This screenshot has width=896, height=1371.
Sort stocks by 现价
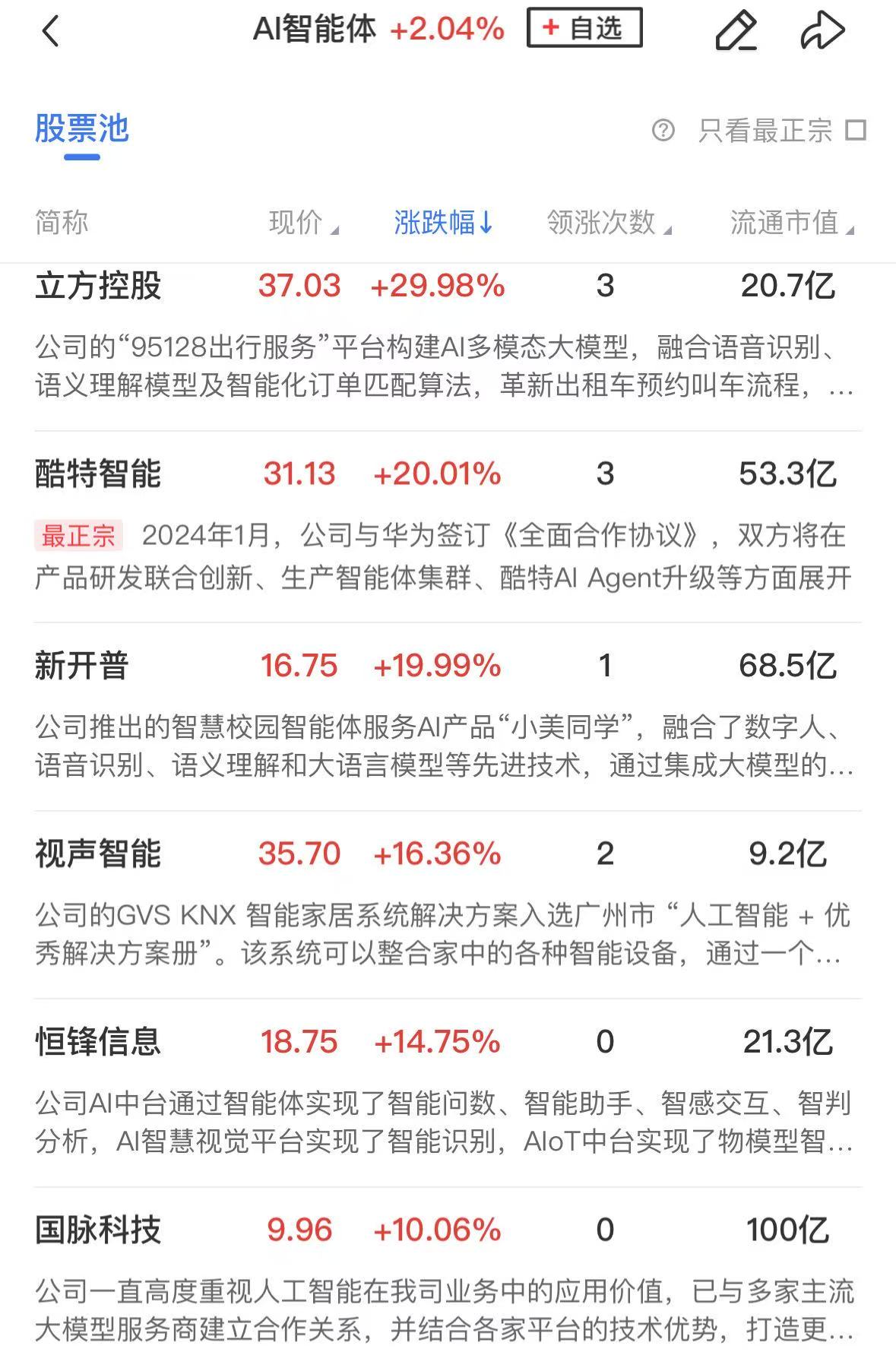click(302, 223)
